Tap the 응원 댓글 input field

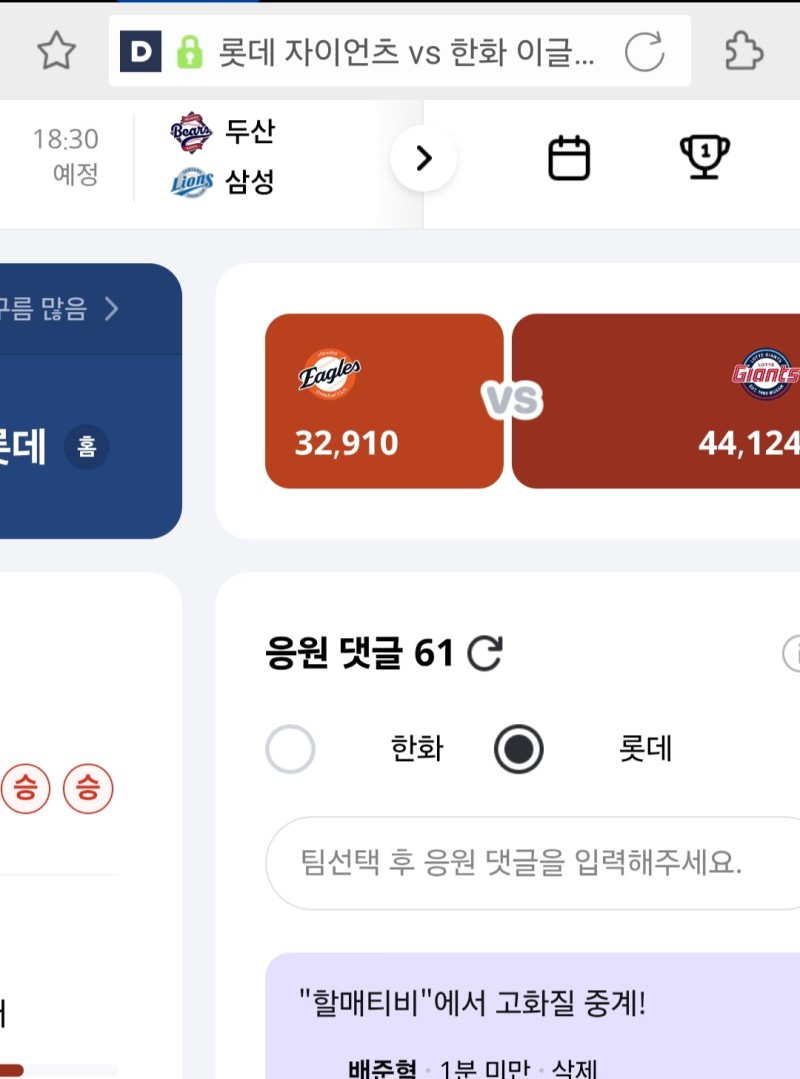pyautogui.click(x=530, y=863)
